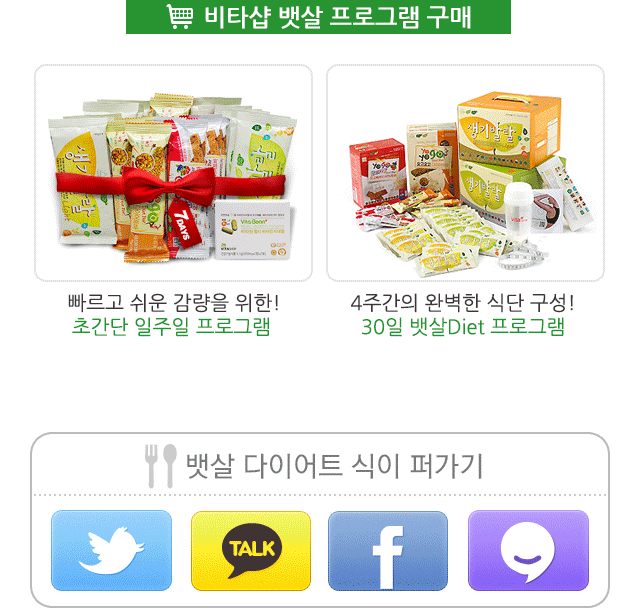The width and height of the screenshot is (640, 608).
Task: Share the diet plan via KakaoTalk
Action: [x=250, y=550]
